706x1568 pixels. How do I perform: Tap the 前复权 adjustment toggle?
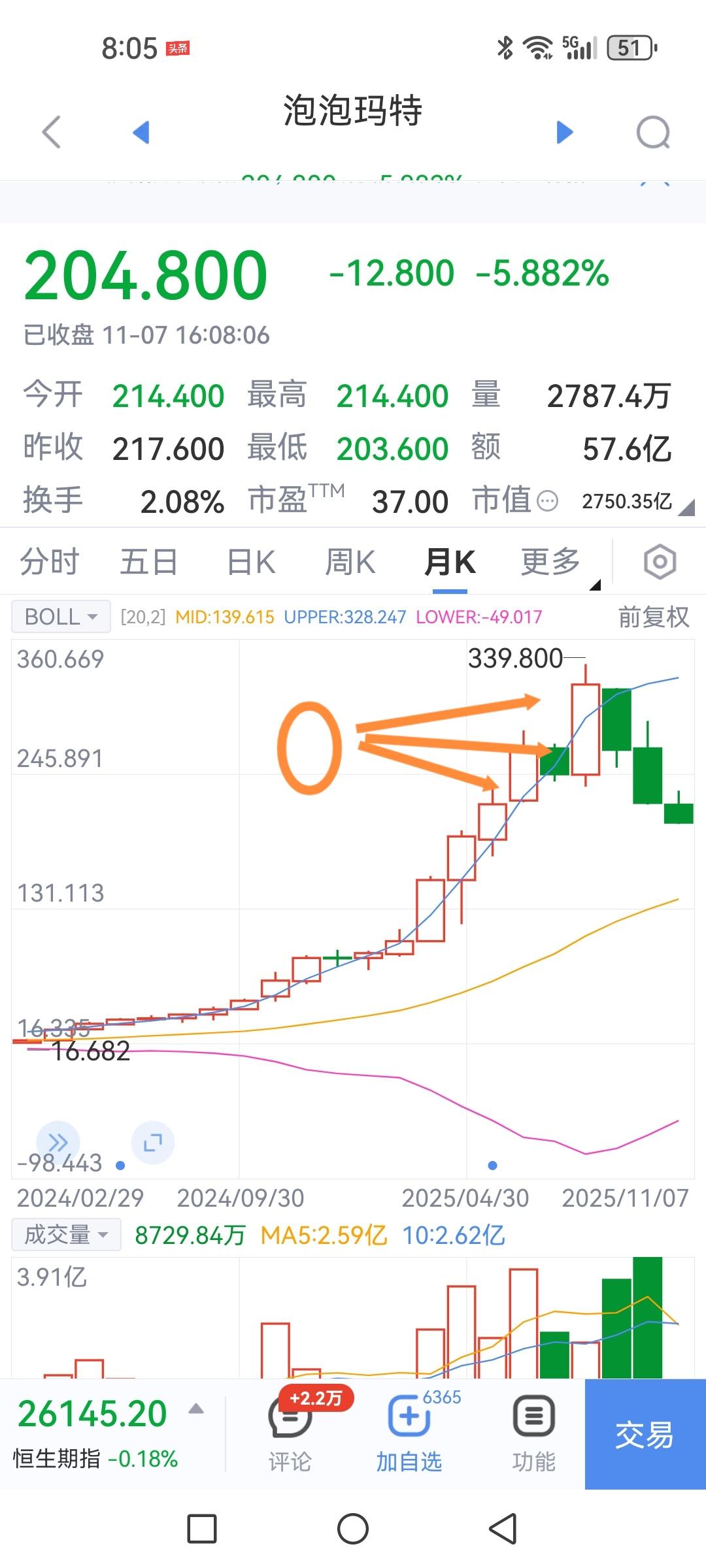[652, 617]
